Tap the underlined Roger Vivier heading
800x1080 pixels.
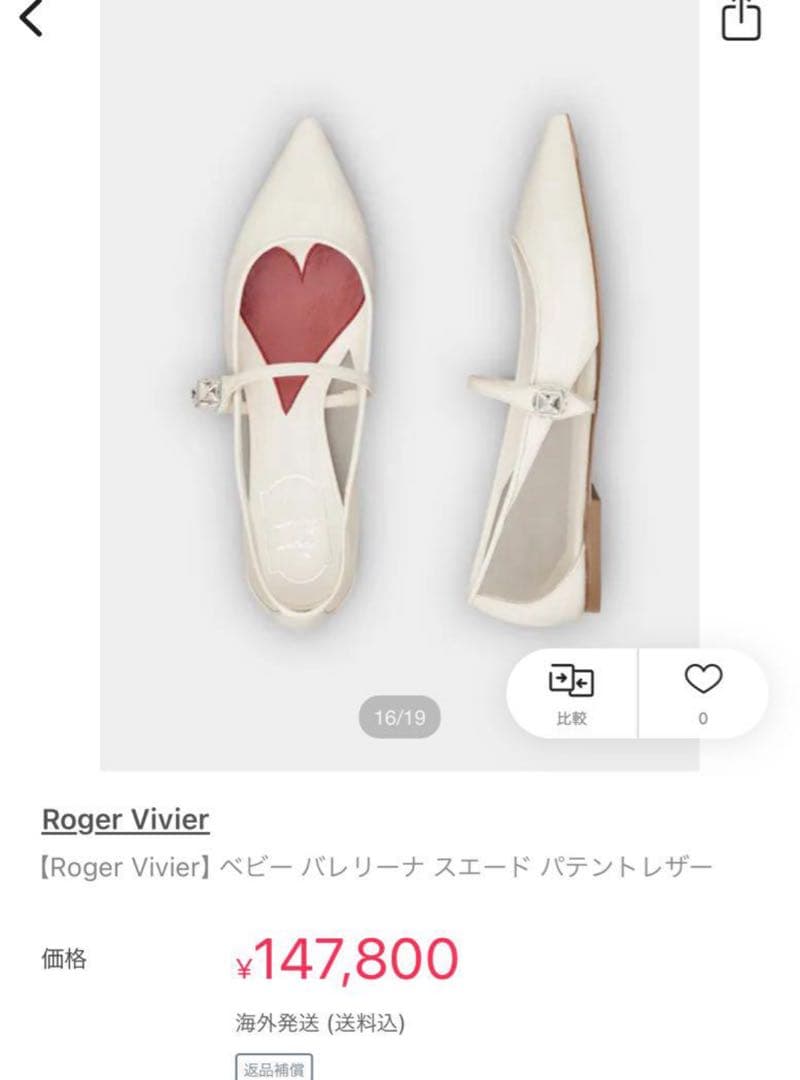[x=124, y=820]
